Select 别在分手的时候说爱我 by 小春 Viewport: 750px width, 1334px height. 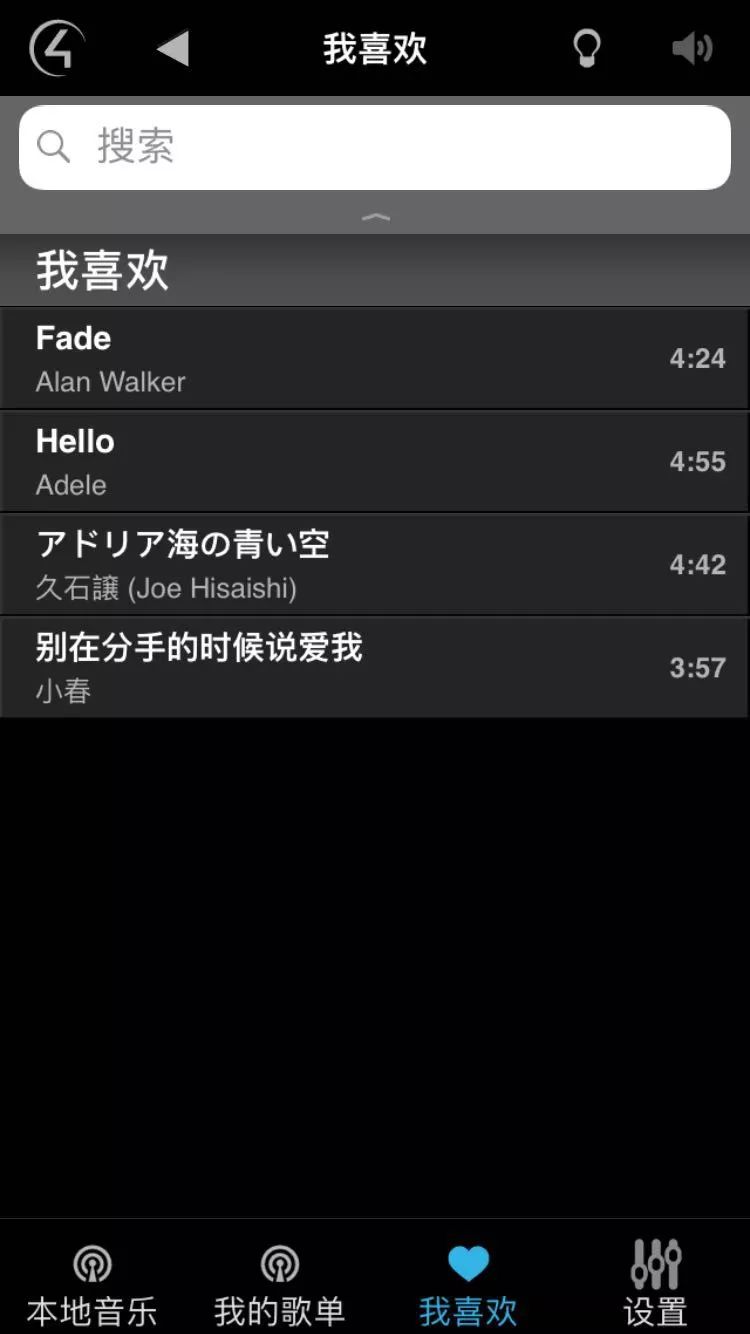[375, 667]
